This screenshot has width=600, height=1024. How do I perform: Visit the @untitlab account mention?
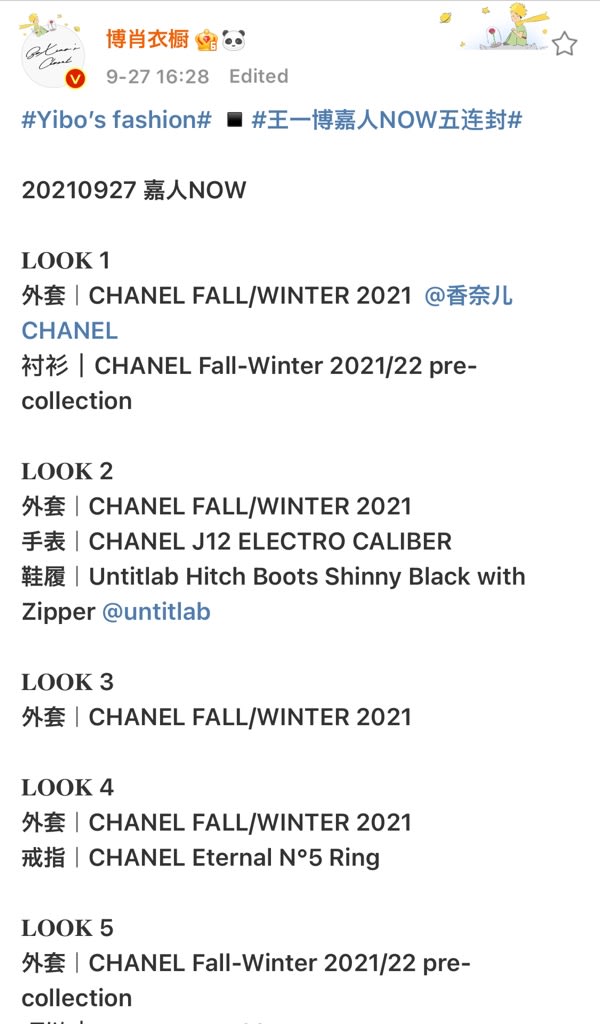pyautogui.click(x=156, y=612)
